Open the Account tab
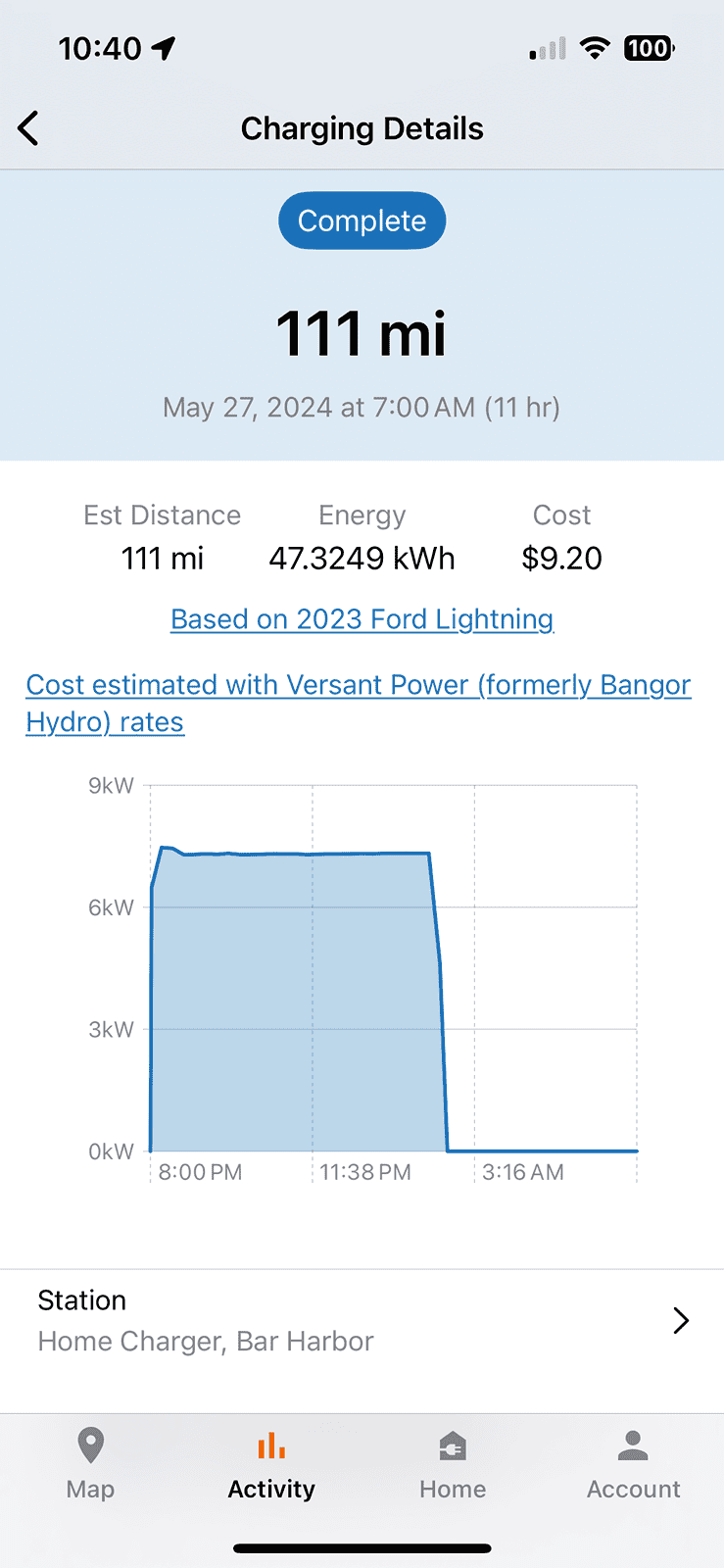 point(633,1464)
